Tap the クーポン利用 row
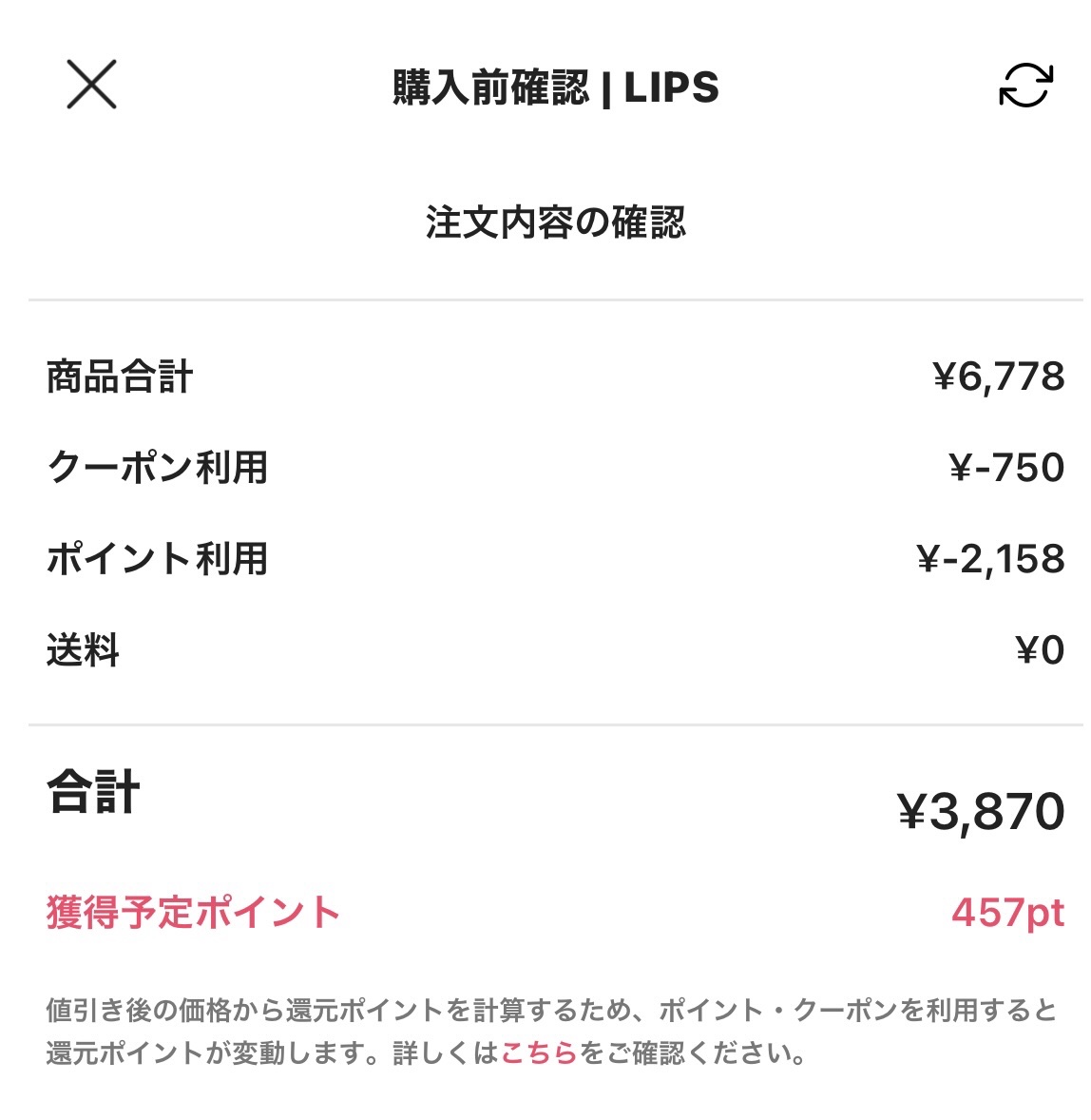This screenshot has height=1120, width=1091. tap(157, 465)
